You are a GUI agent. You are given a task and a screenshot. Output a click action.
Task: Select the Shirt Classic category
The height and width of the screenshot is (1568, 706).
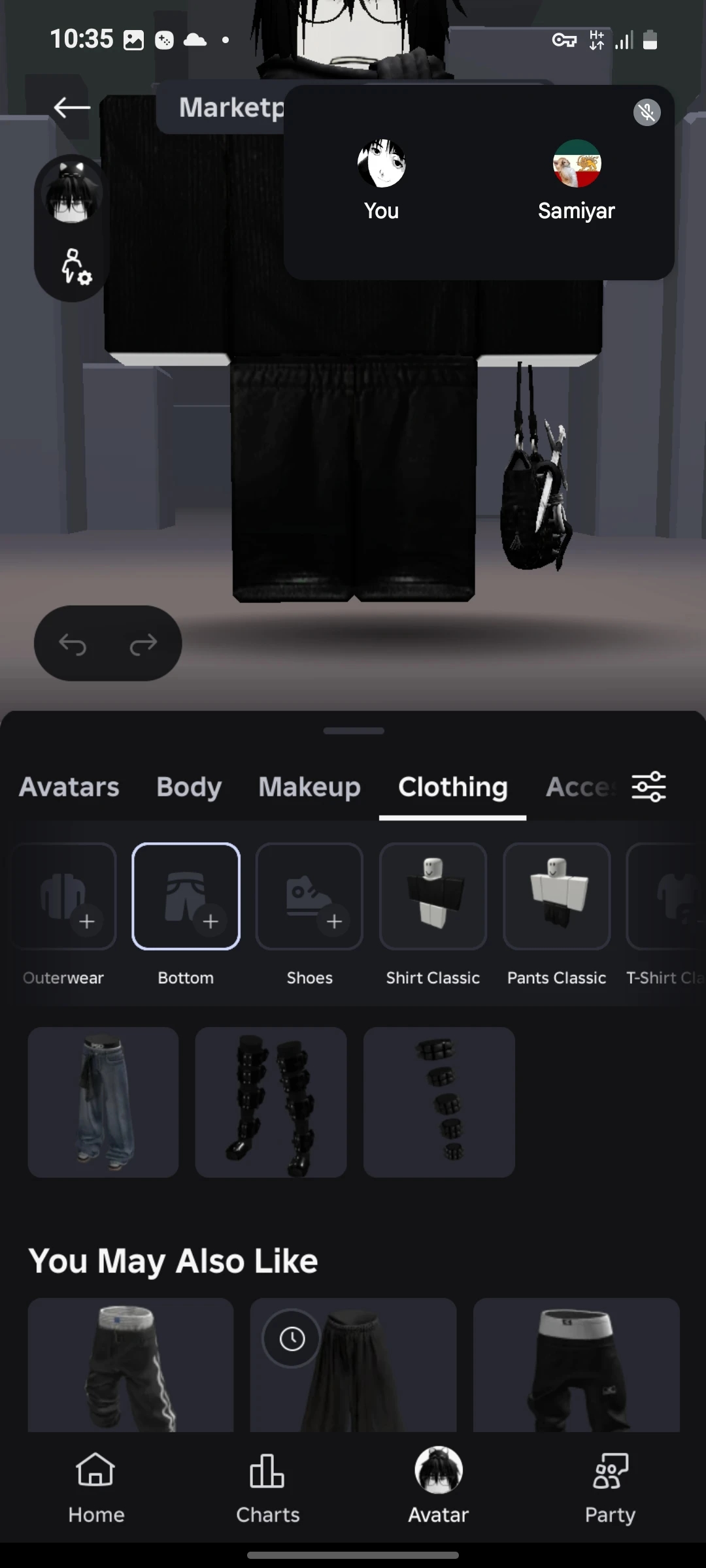coord(433,915)
